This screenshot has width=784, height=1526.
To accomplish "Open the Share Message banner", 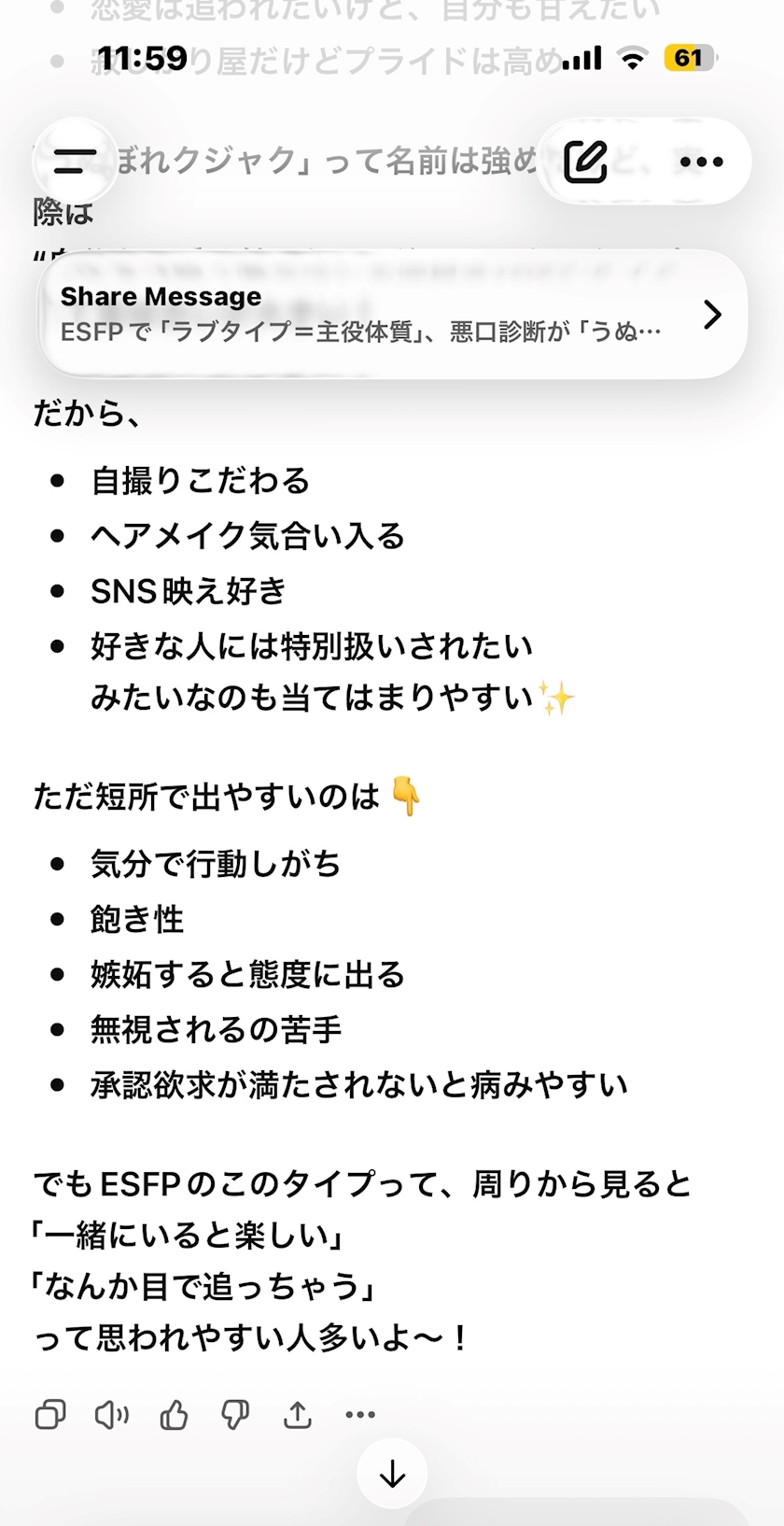I will click(393, 314).
